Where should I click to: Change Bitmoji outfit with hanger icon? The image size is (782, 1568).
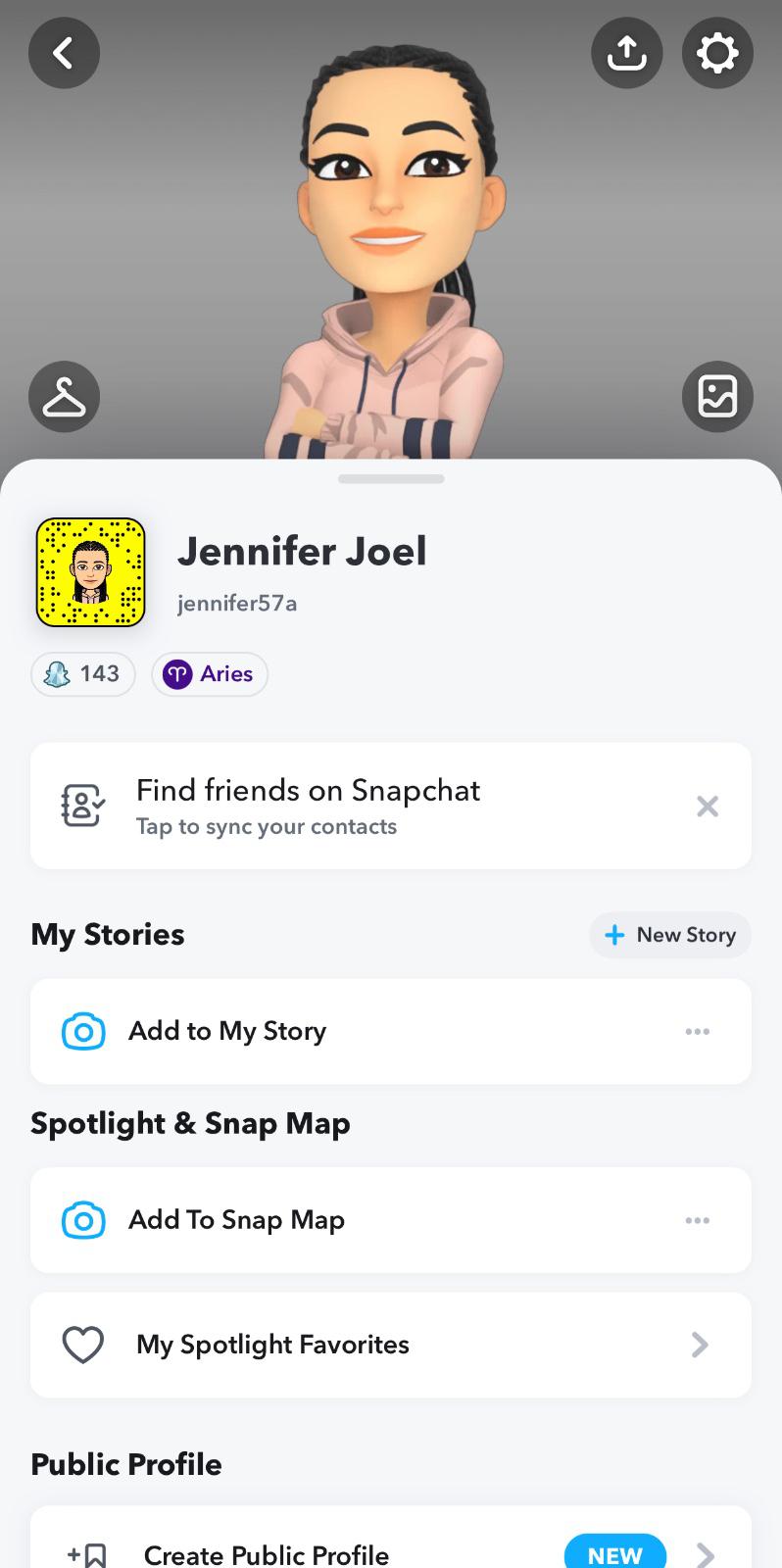point(64,397)
